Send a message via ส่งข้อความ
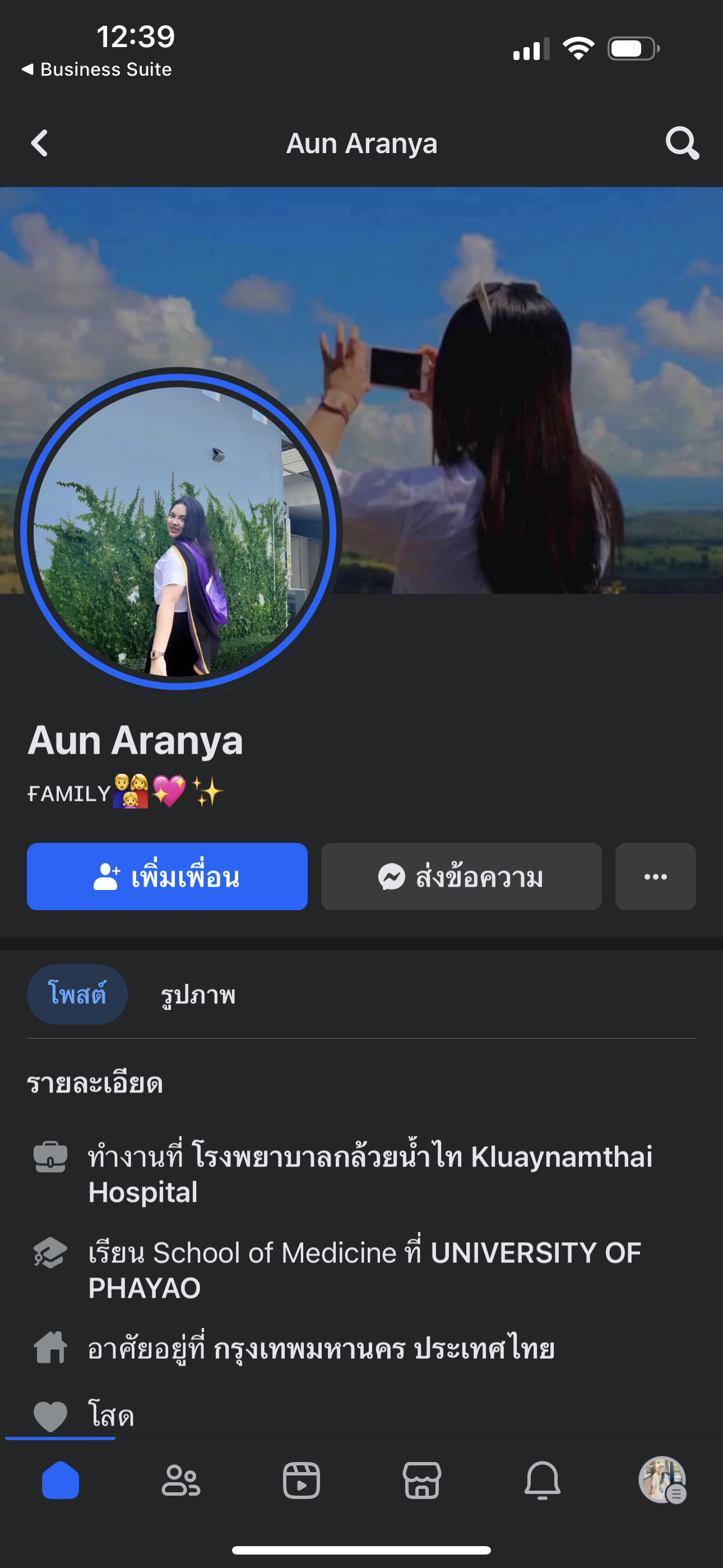 coord(461,877)
